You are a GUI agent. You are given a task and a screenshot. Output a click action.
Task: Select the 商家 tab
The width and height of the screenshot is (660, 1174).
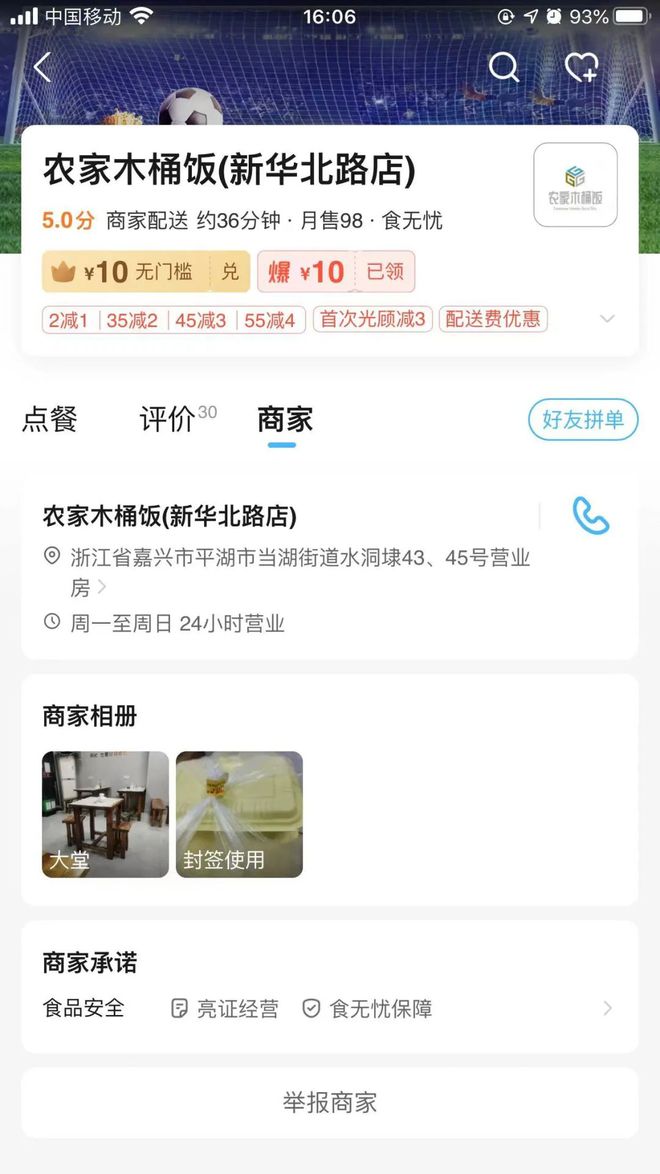285,420
